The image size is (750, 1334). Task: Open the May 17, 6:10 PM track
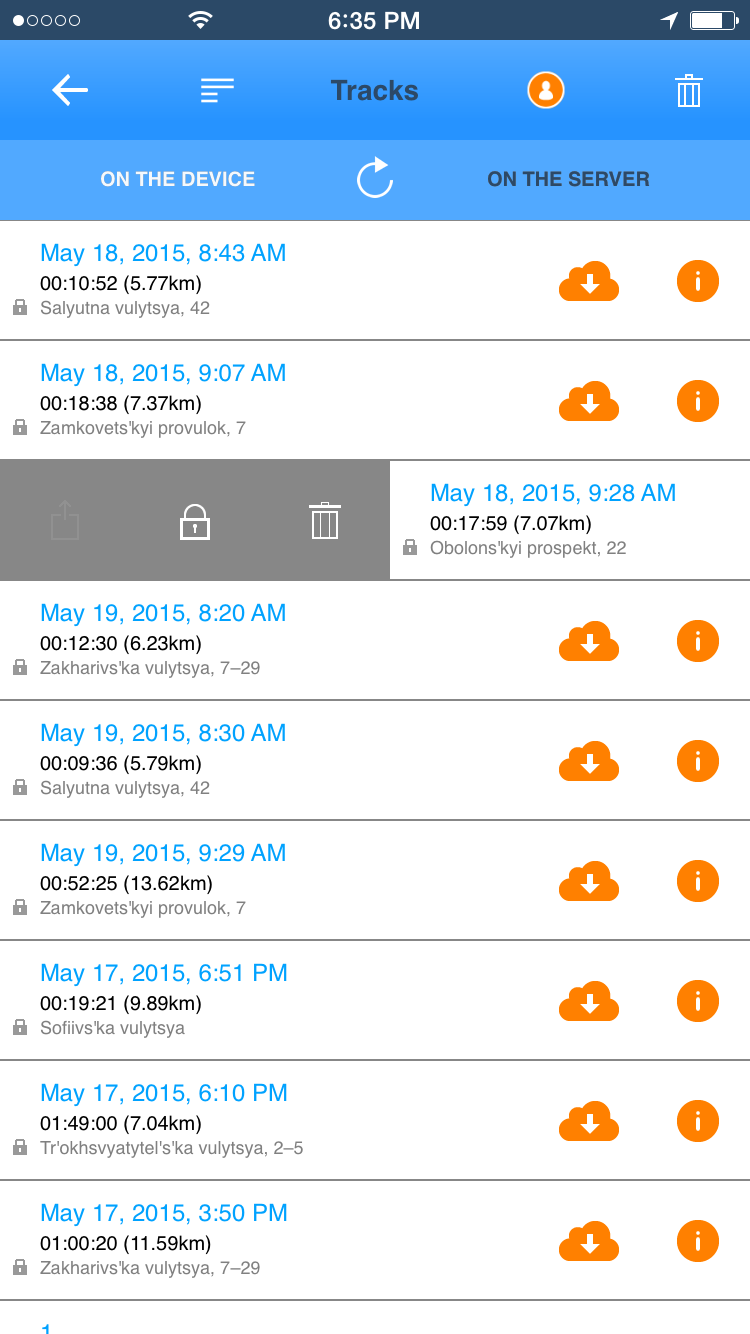pos(375,1120)
